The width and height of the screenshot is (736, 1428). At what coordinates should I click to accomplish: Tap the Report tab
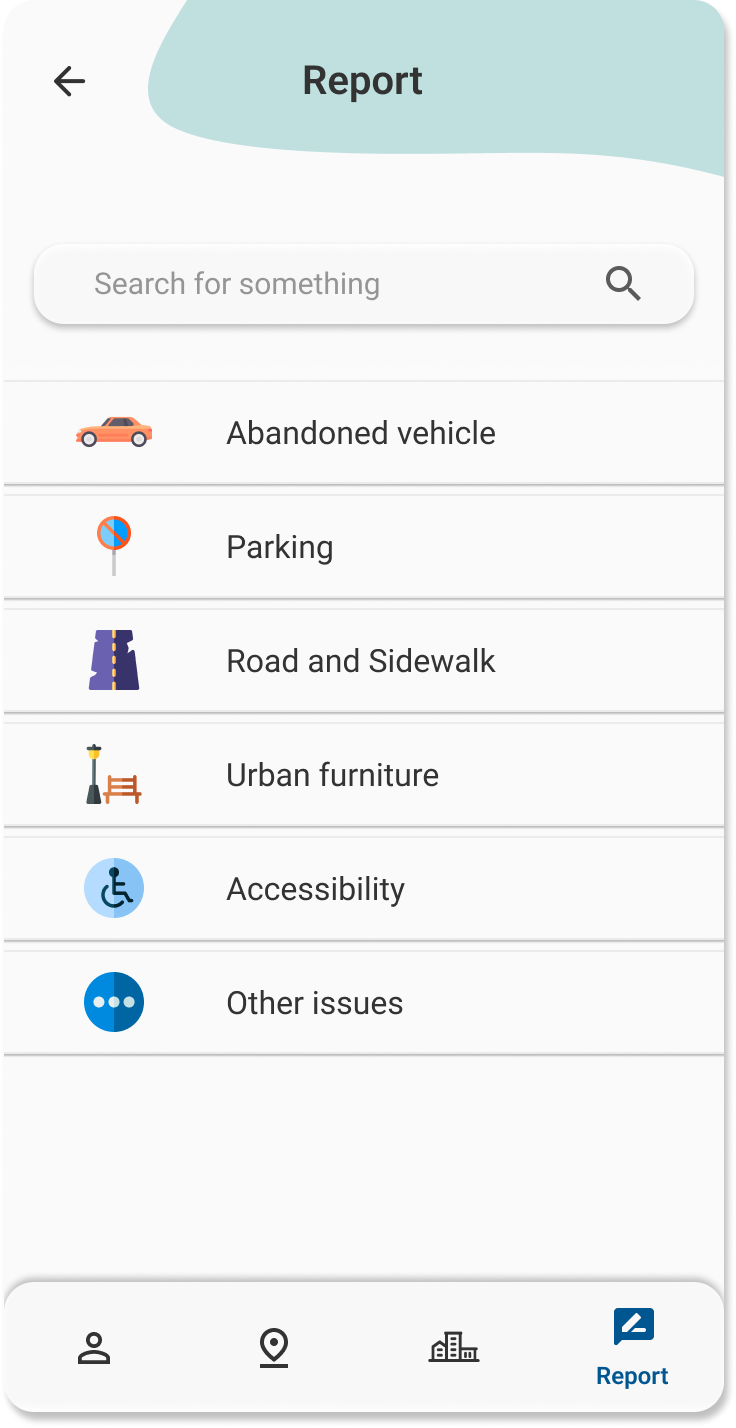(x=633, y=1348)
